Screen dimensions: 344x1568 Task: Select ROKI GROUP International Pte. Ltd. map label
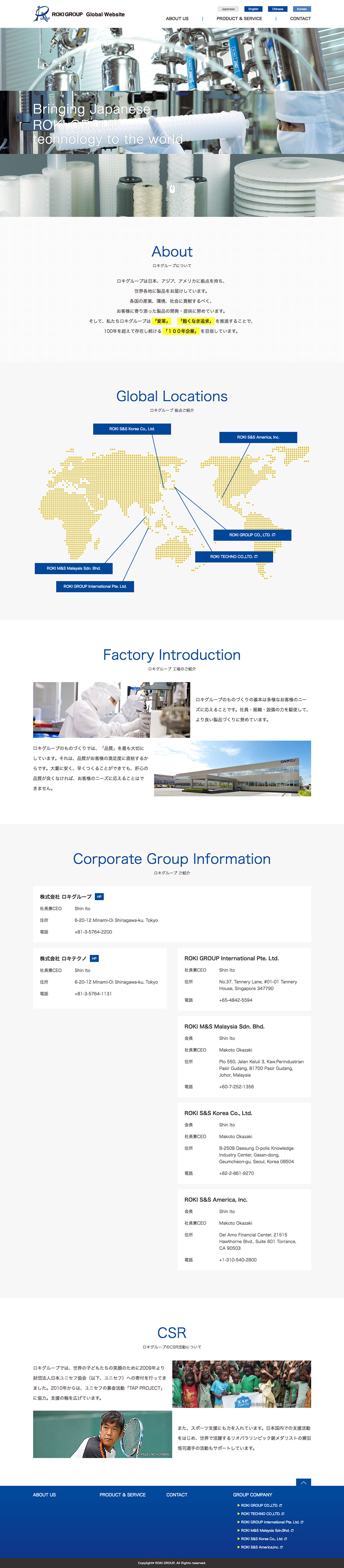tap(95, 586)
